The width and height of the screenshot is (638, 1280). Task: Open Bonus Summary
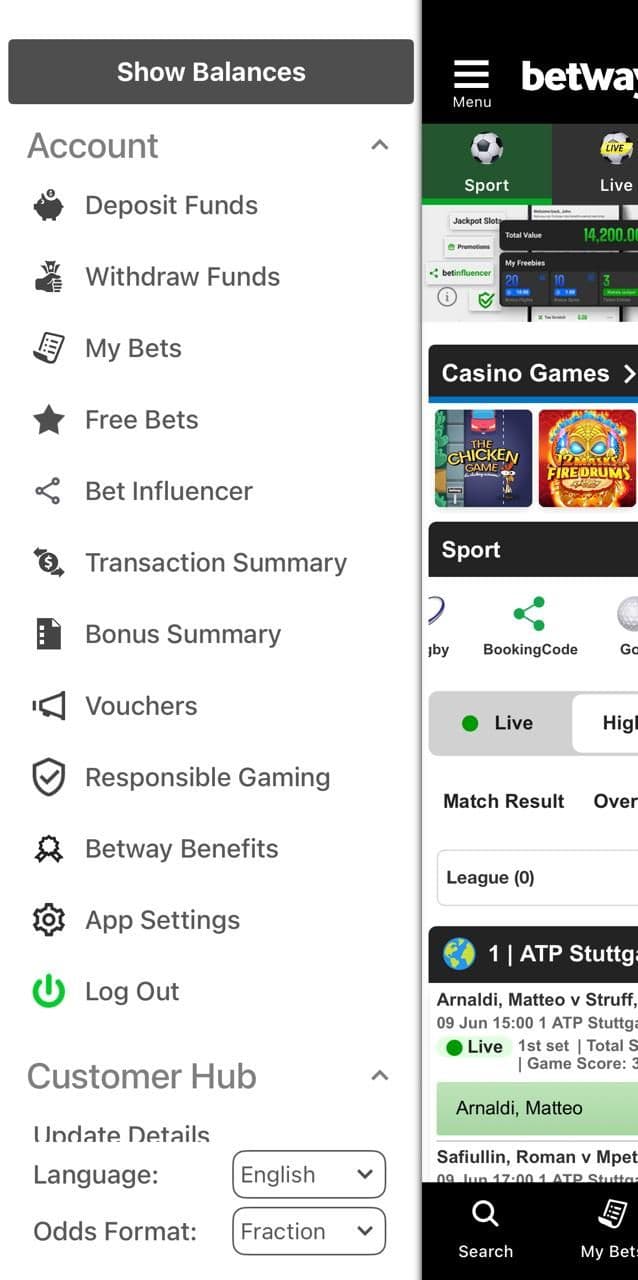[182, 635]
